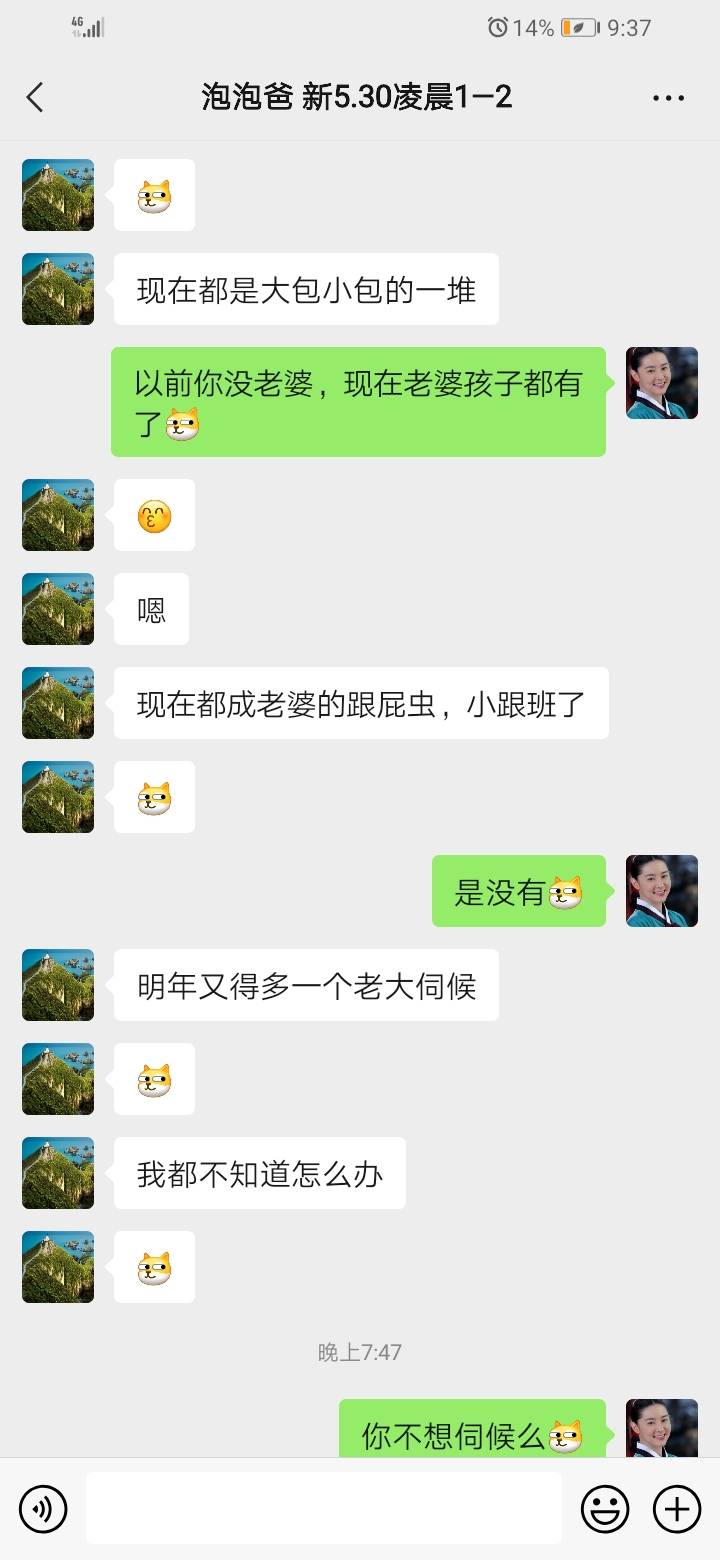Tap your own avatar beside a green bubble
This screenshot has width=720, height=1560.
pyautogui.click(x=661, y=383)
